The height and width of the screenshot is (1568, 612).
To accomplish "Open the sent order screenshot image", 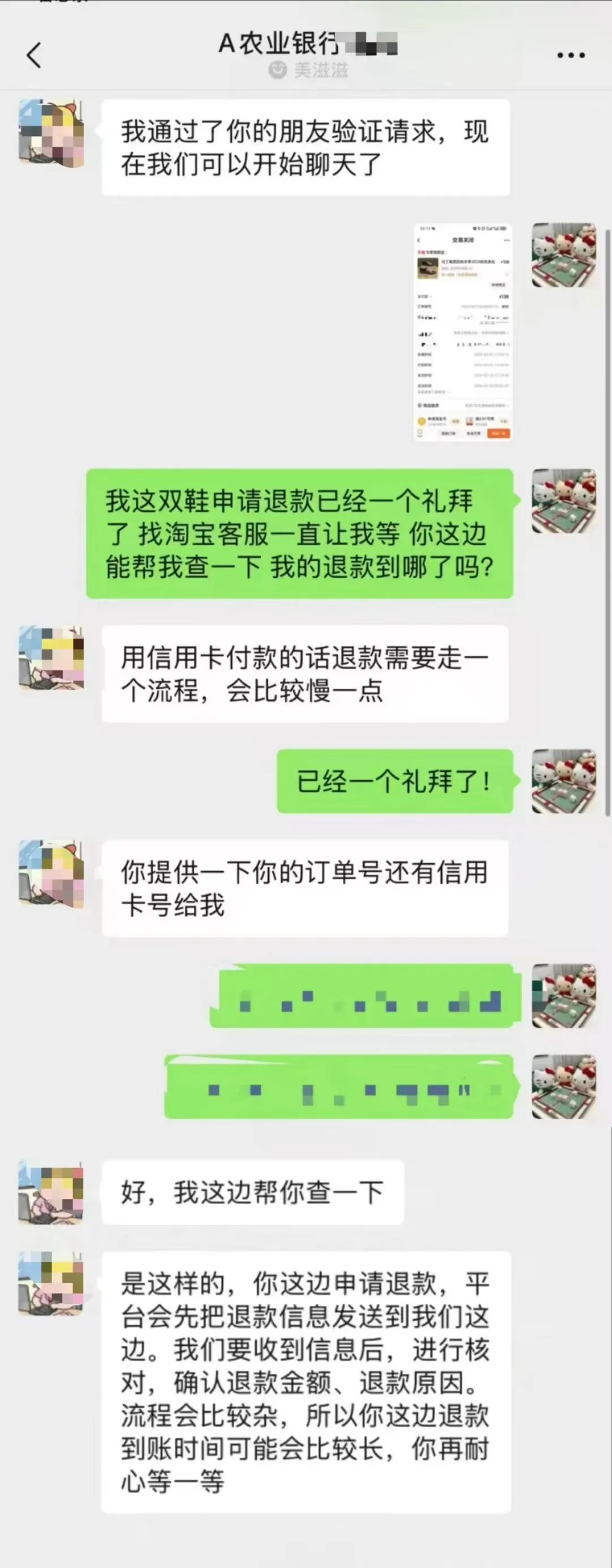I will point(463,332).
